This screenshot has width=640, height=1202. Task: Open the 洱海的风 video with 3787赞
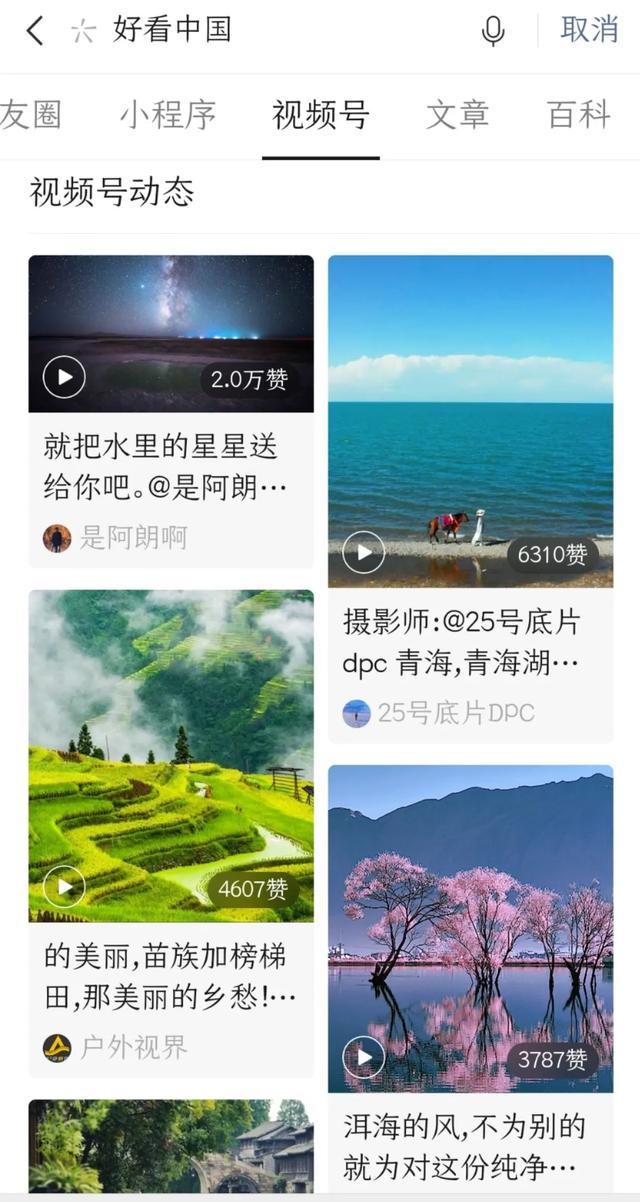[470, 929]
